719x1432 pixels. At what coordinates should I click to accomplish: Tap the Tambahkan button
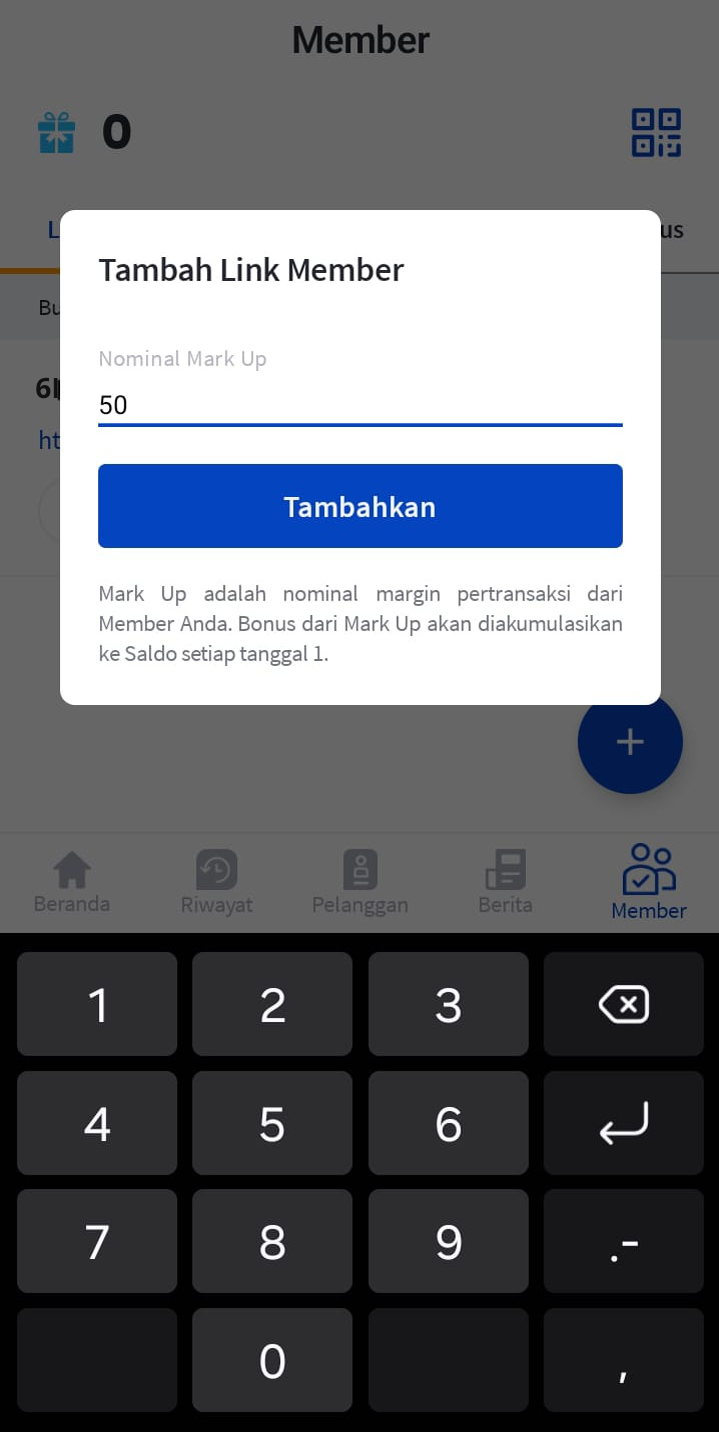coord(360,506)
